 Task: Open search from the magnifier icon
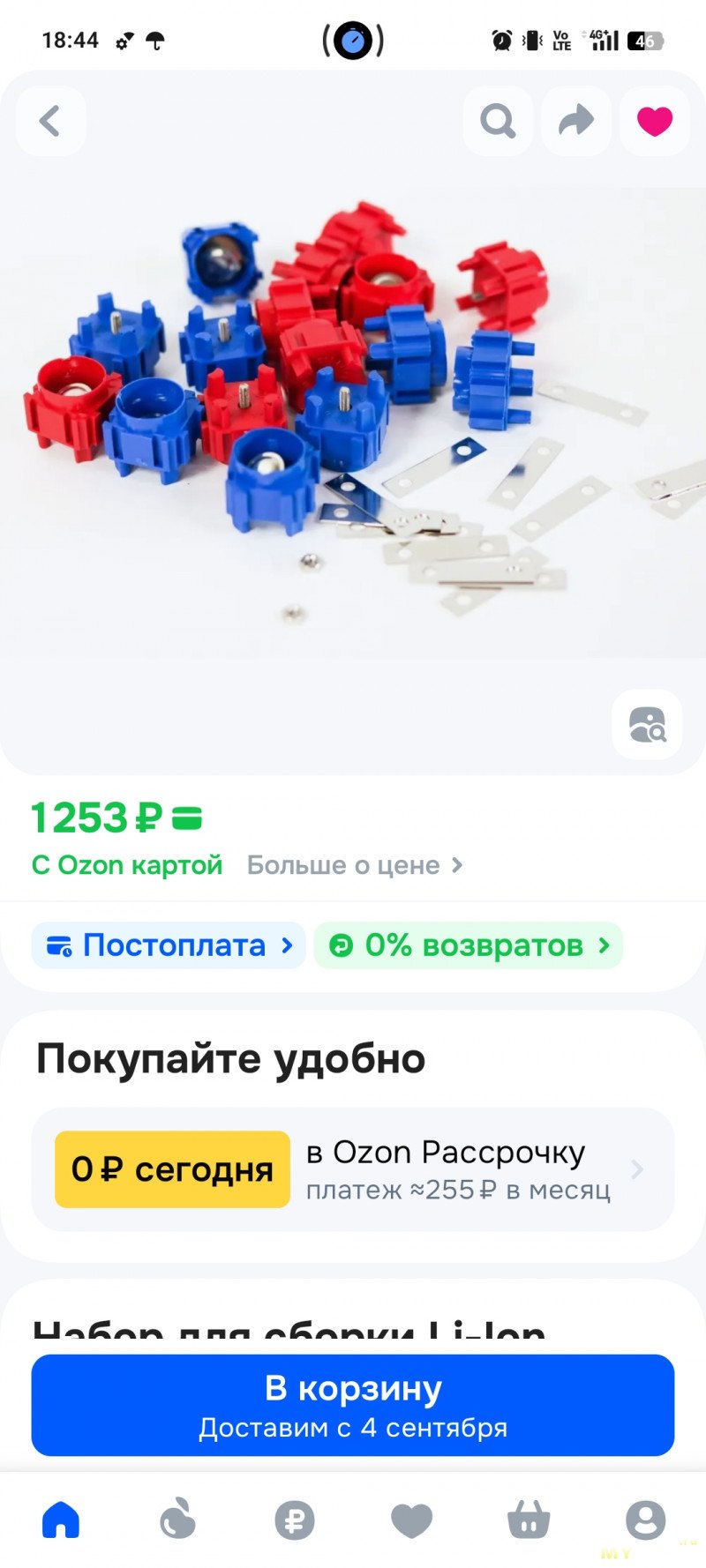pos(498,121)
